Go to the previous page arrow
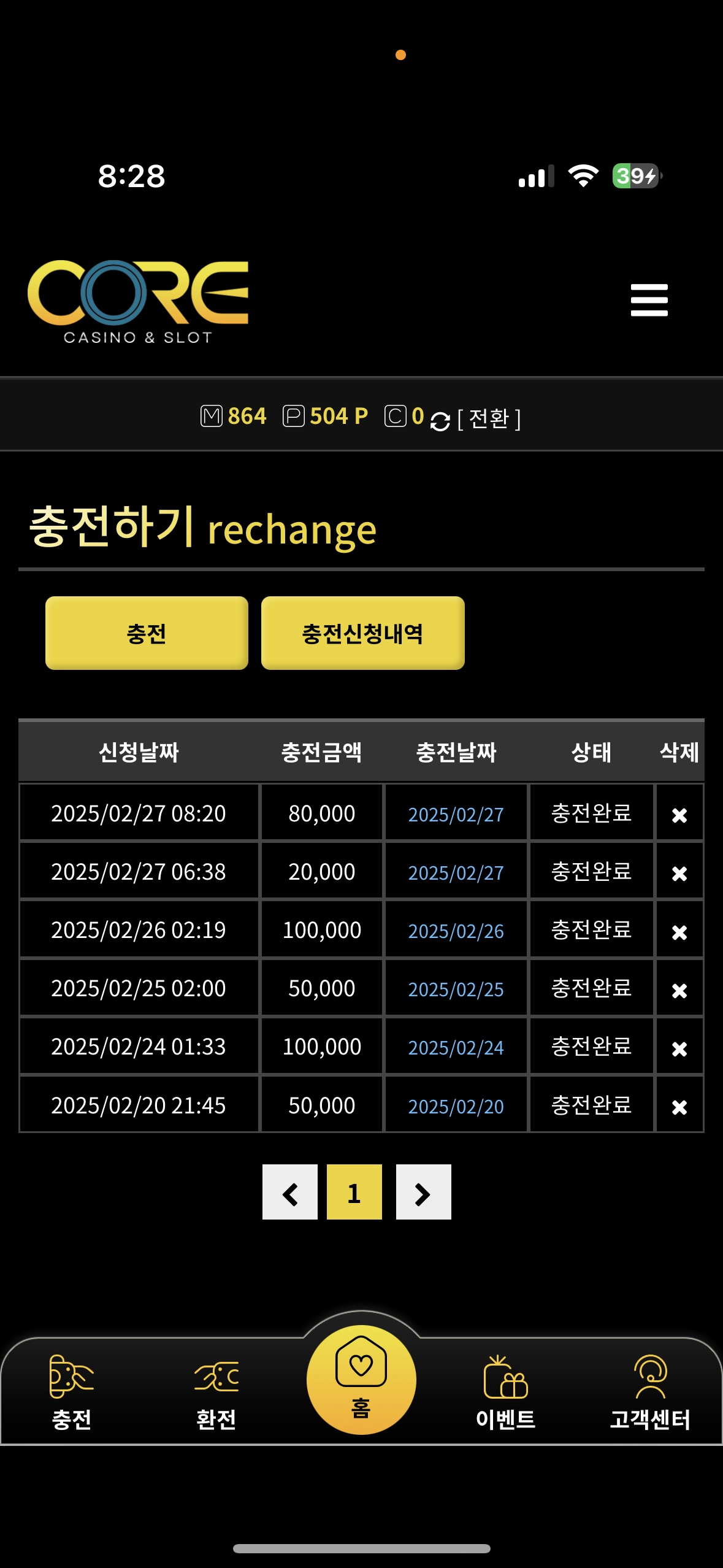The width and height of the screenshot is (723, 1568). coord(290,1192)
